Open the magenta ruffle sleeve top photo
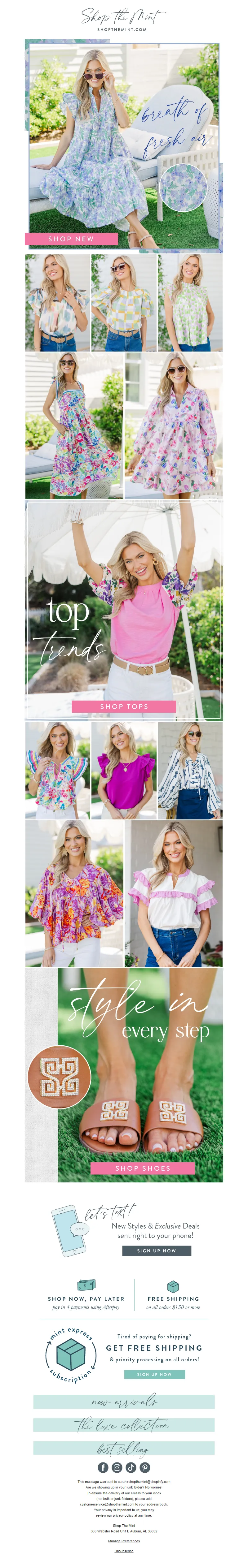248x1568 pixels. tap(124, 770)
